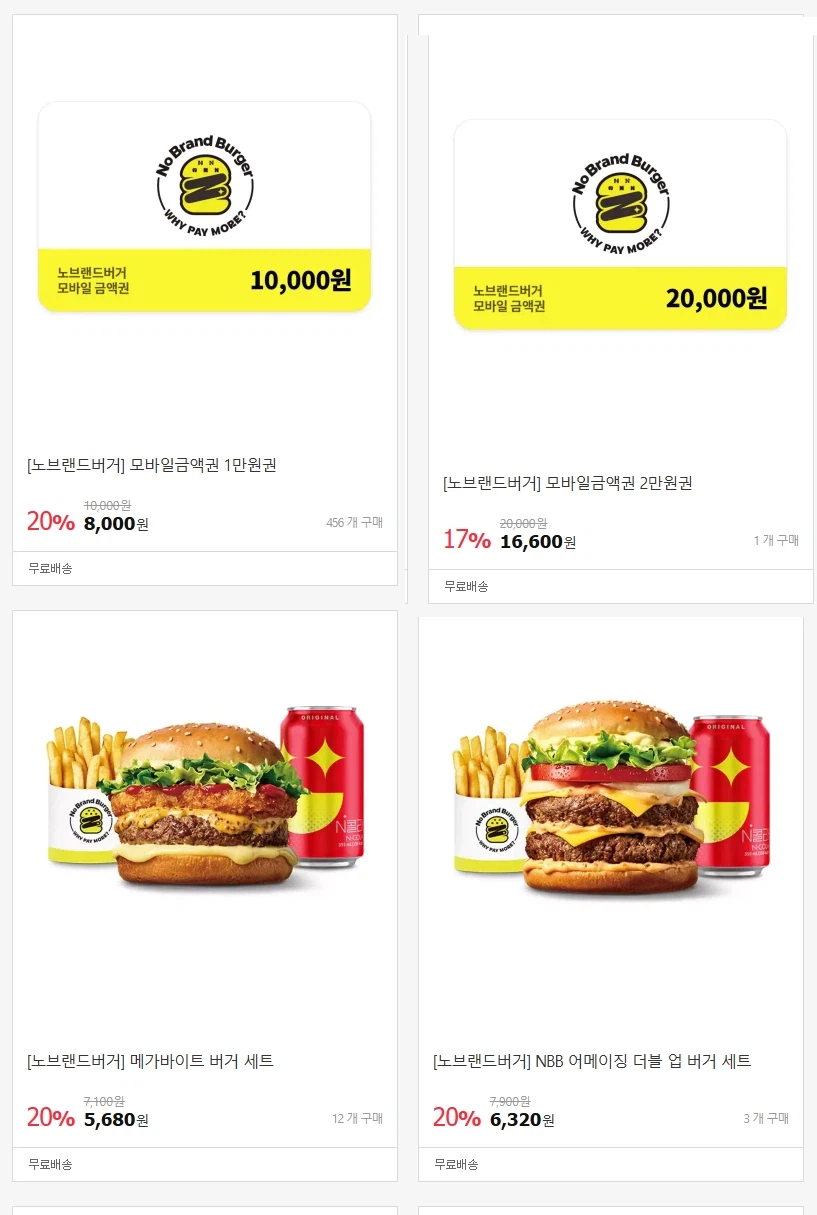
Task: Click the partially visible product card at the bottom
Action: click(x=204, y=1210)
